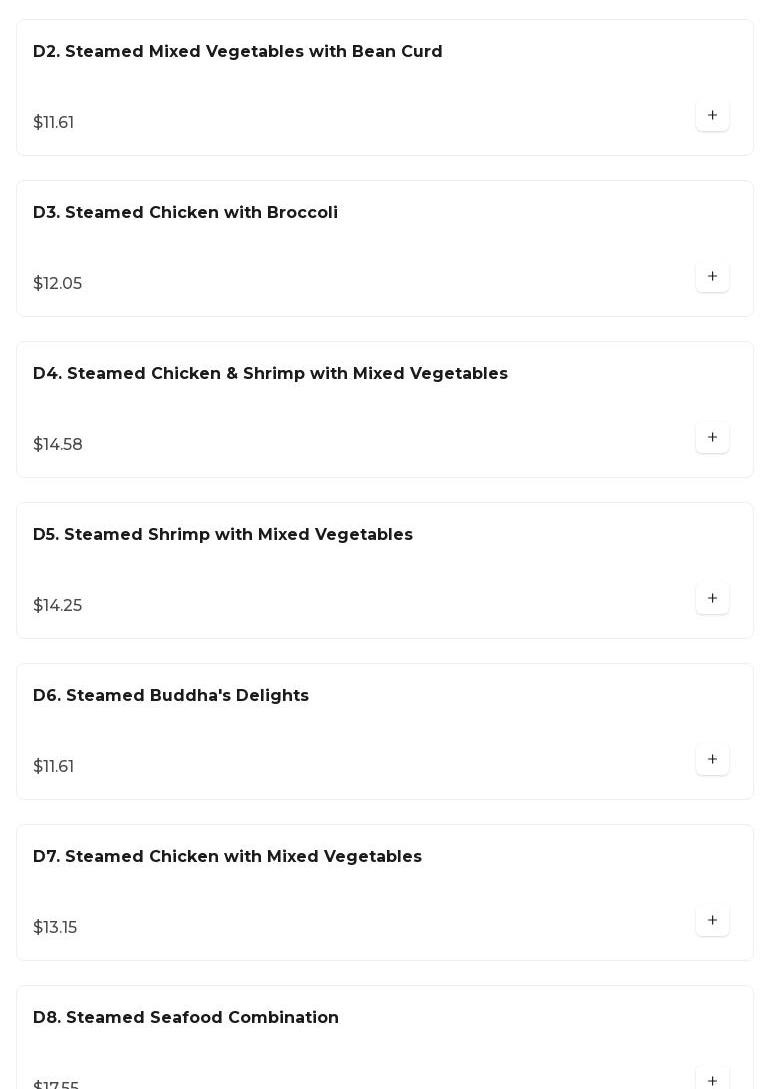Add D4 Steamed Chicken & Shrimp to order
Screen dimensions: 770x1089
(712, 438)
